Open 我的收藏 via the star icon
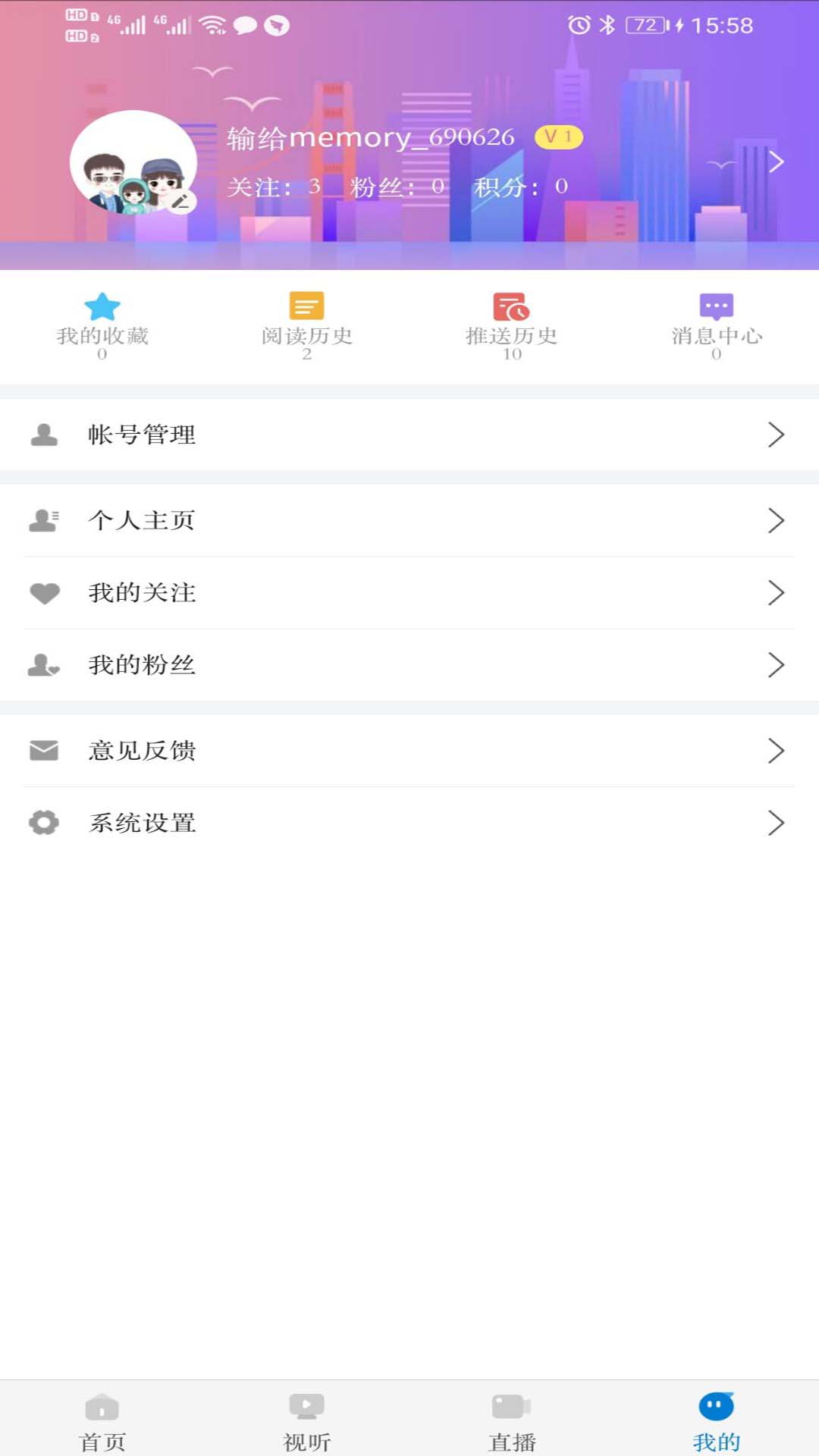This screenshot has height=1456, width=819. coord(101,307)
